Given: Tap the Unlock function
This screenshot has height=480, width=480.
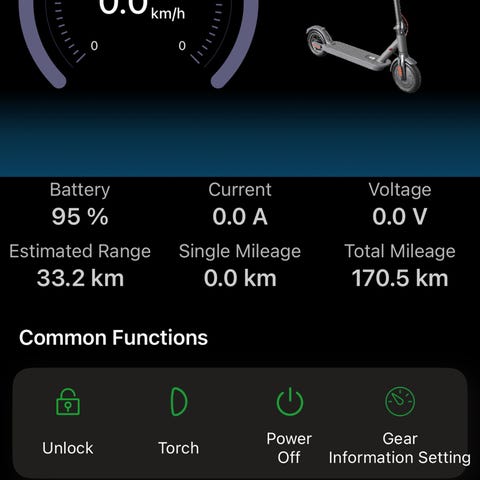Looking at the screenshot, I should point(68,422).
